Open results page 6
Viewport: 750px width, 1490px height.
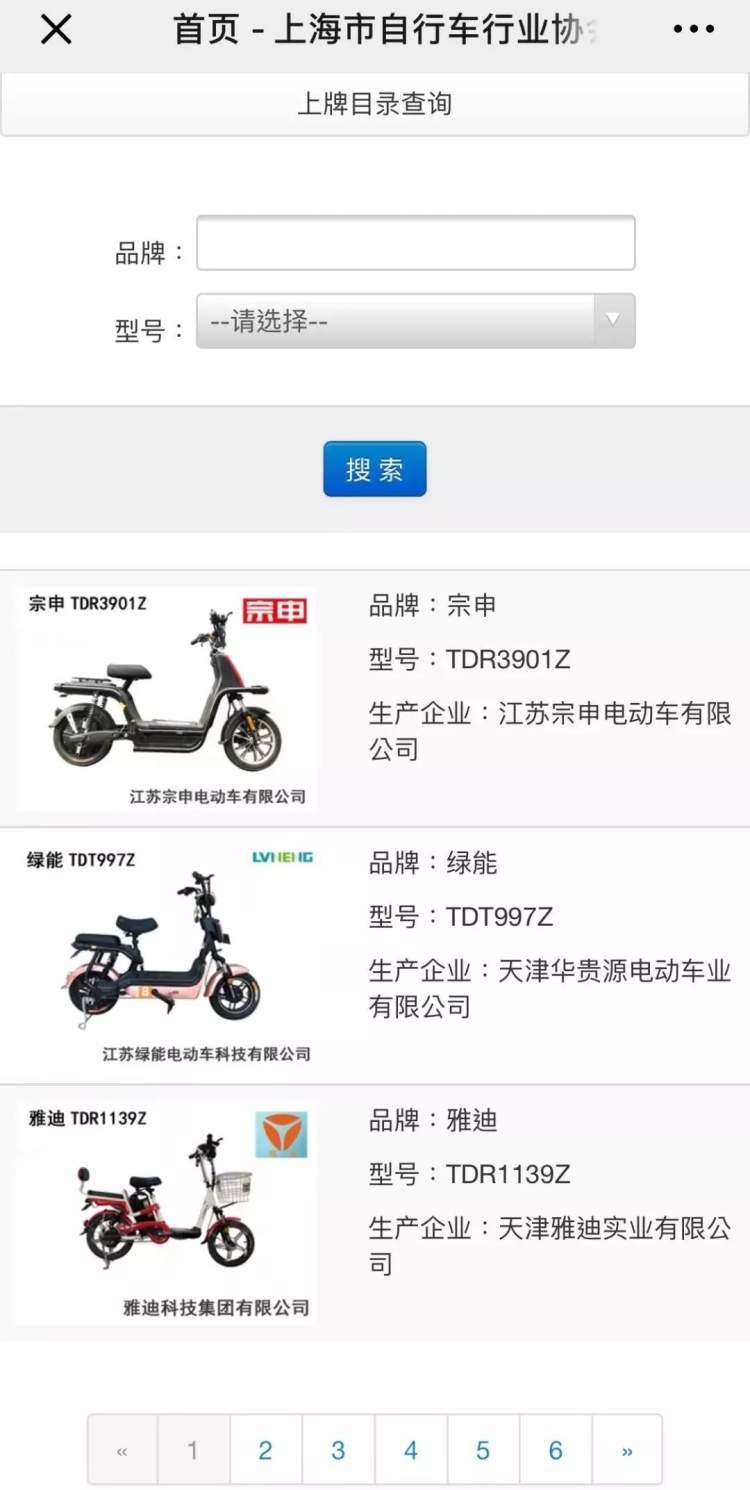tap(556, 1450)
